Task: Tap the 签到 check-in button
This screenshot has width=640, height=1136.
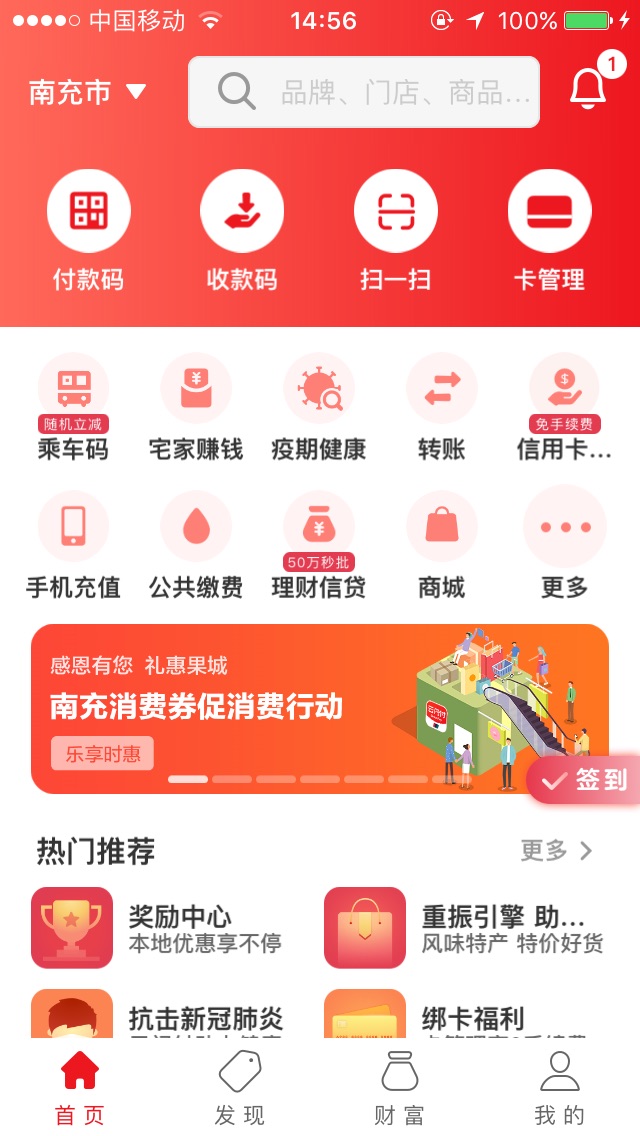Action: click(x=586, y=780)
